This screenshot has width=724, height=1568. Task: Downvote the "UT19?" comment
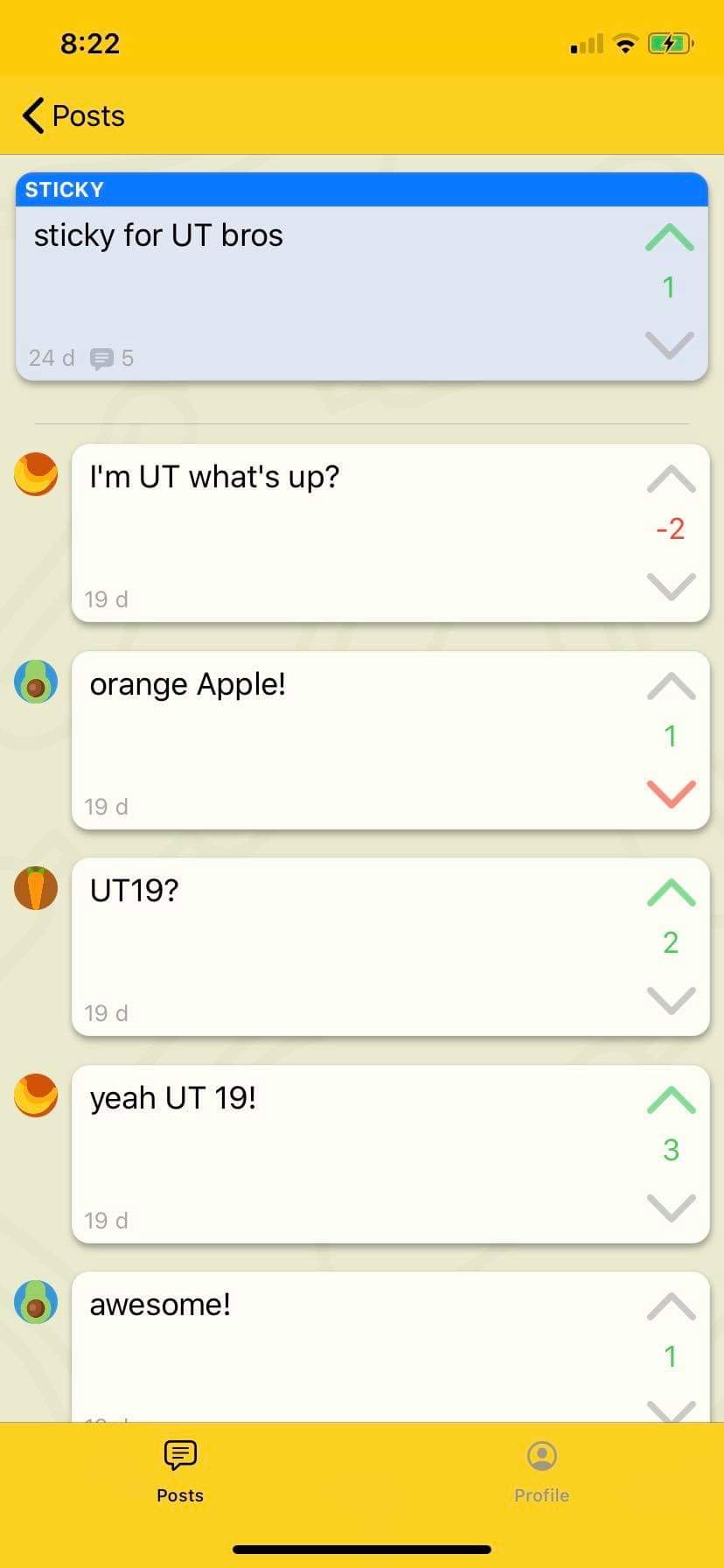(x=671, y=999)
